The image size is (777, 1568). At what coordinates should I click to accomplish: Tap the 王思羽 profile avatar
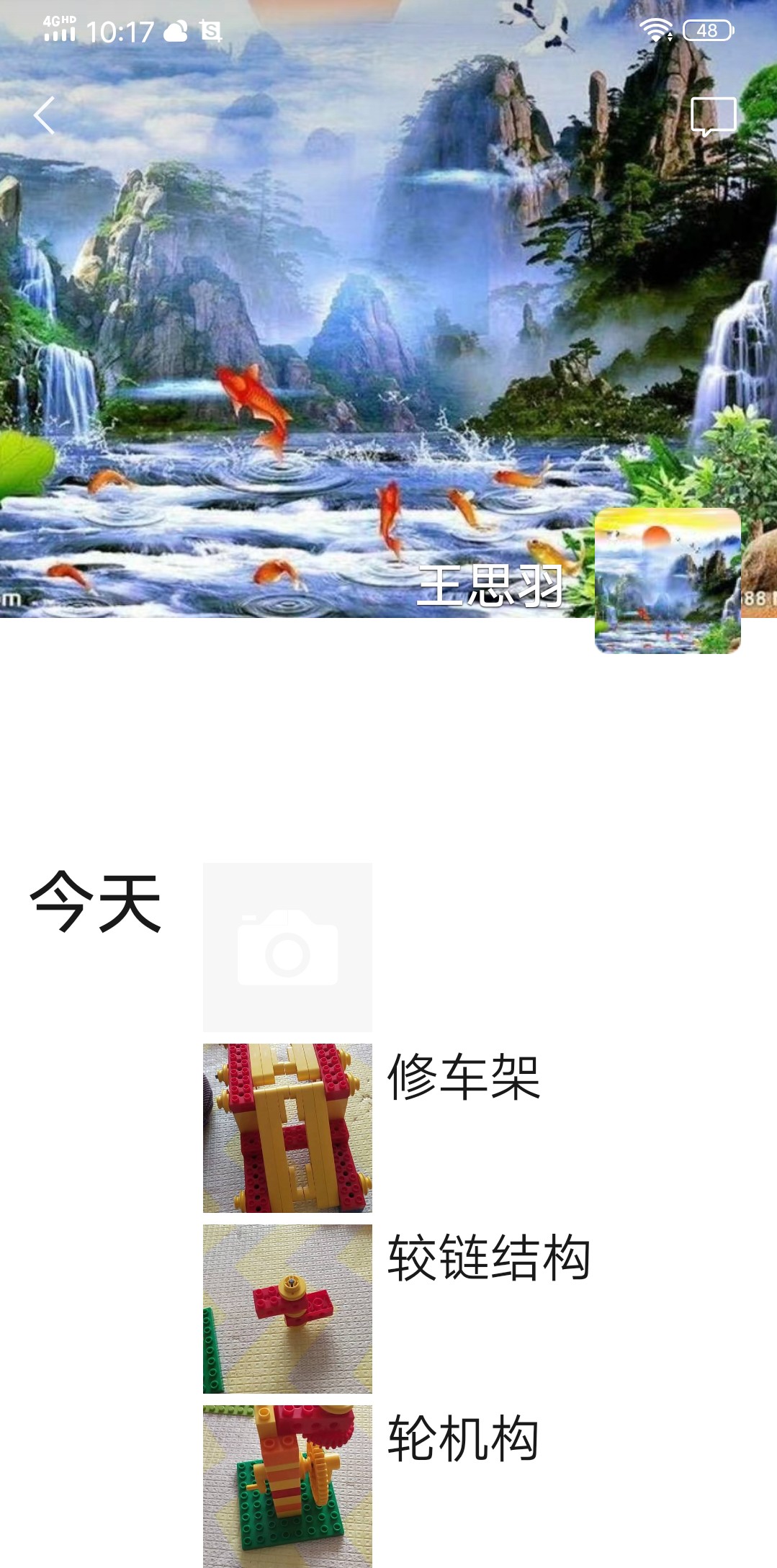(x=668, y=581)
